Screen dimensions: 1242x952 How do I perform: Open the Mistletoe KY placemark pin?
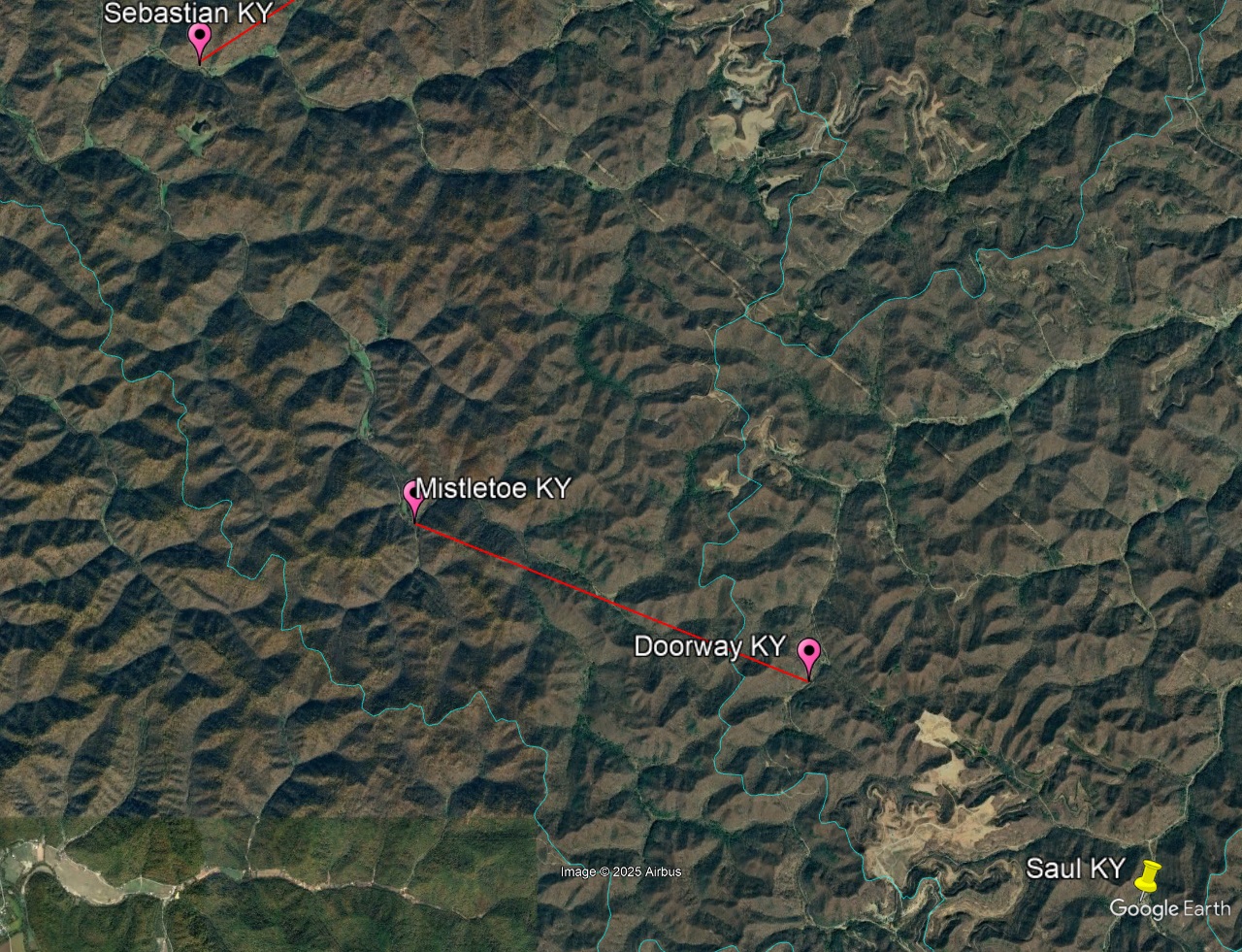pyautogui.click(x=413, y=498)
